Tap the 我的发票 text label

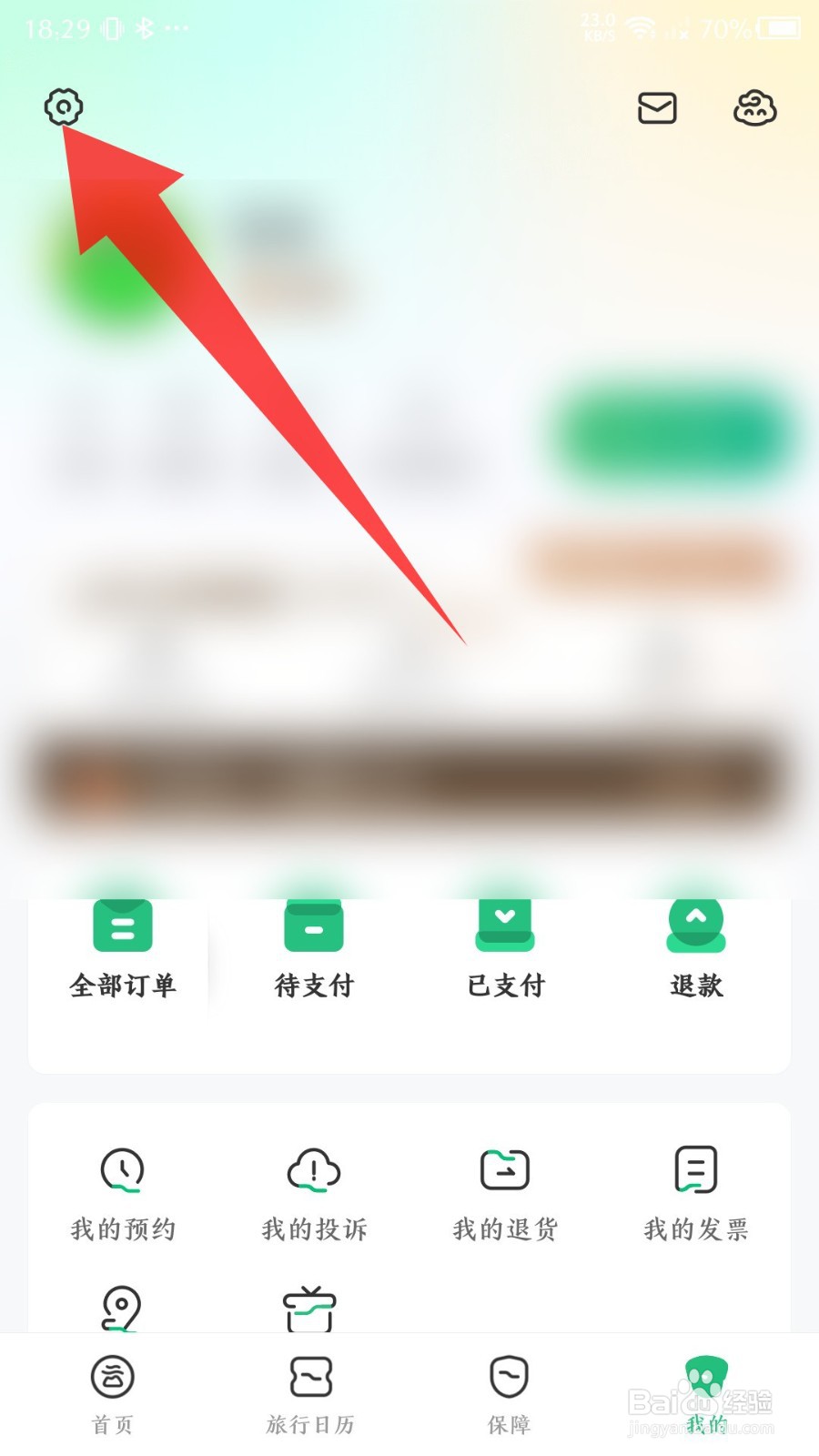696,1230
